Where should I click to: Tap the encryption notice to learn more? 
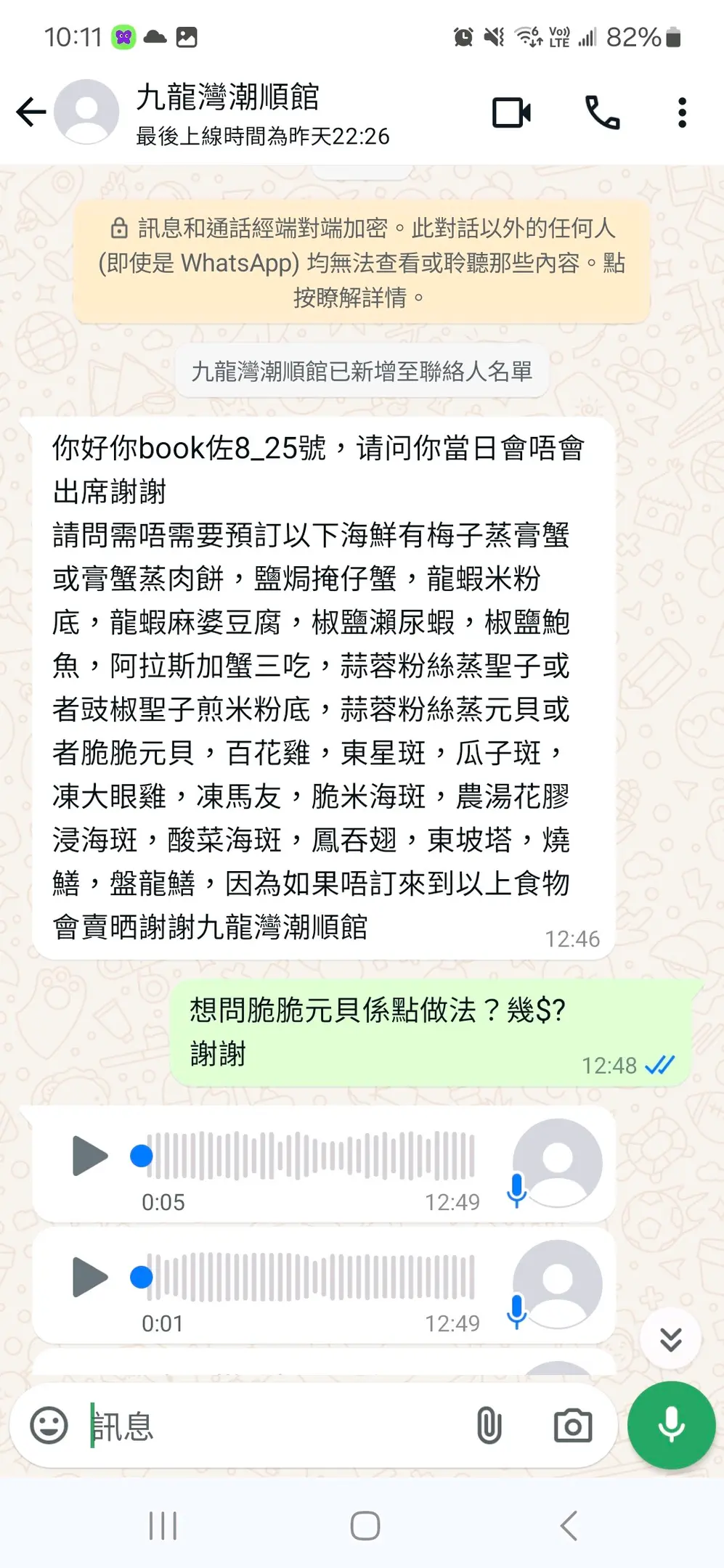point(361,263)
